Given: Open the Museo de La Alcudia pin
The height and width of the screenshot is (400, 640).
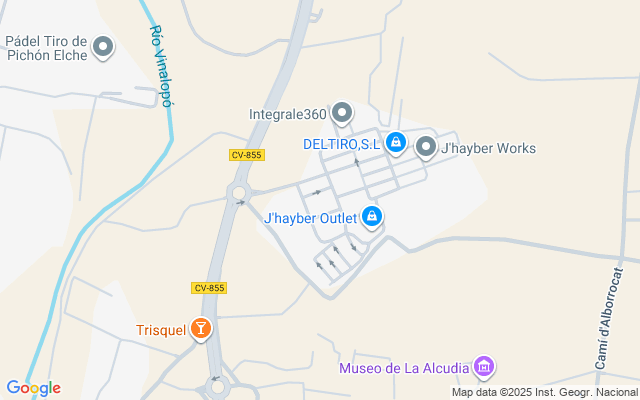Looking at the screenshot, I should point(484,367).
